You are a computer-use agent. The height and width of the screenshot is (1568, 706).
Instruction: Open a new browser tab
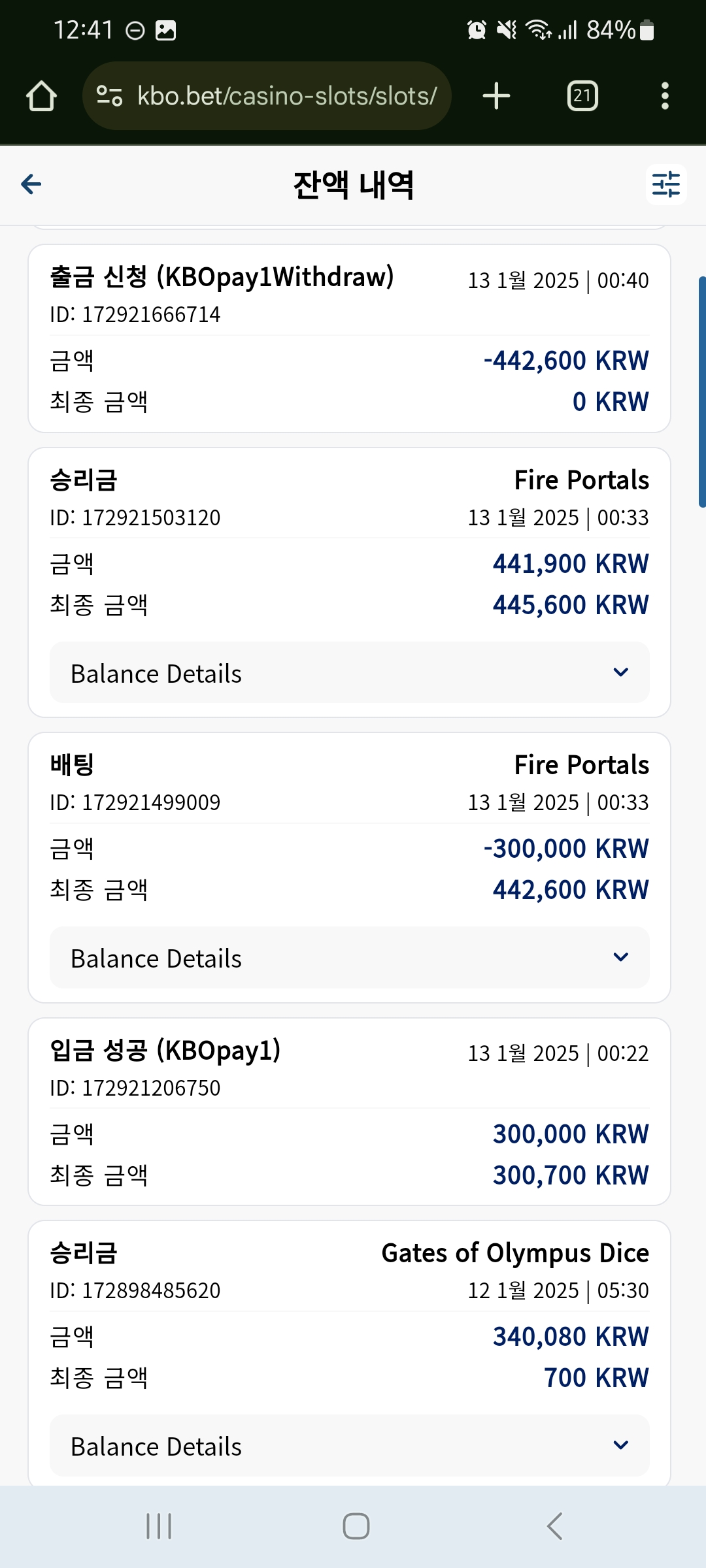[496, 96]
